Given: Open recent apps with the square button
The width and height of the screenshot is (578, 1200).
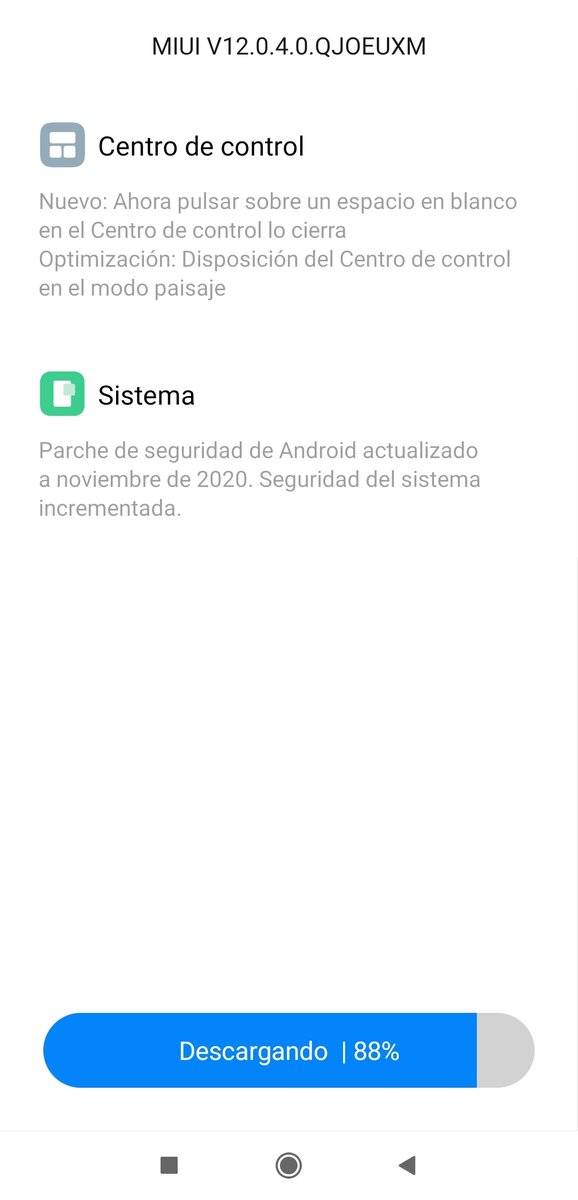Looking at the screenshot, I should coord(169,1165).
